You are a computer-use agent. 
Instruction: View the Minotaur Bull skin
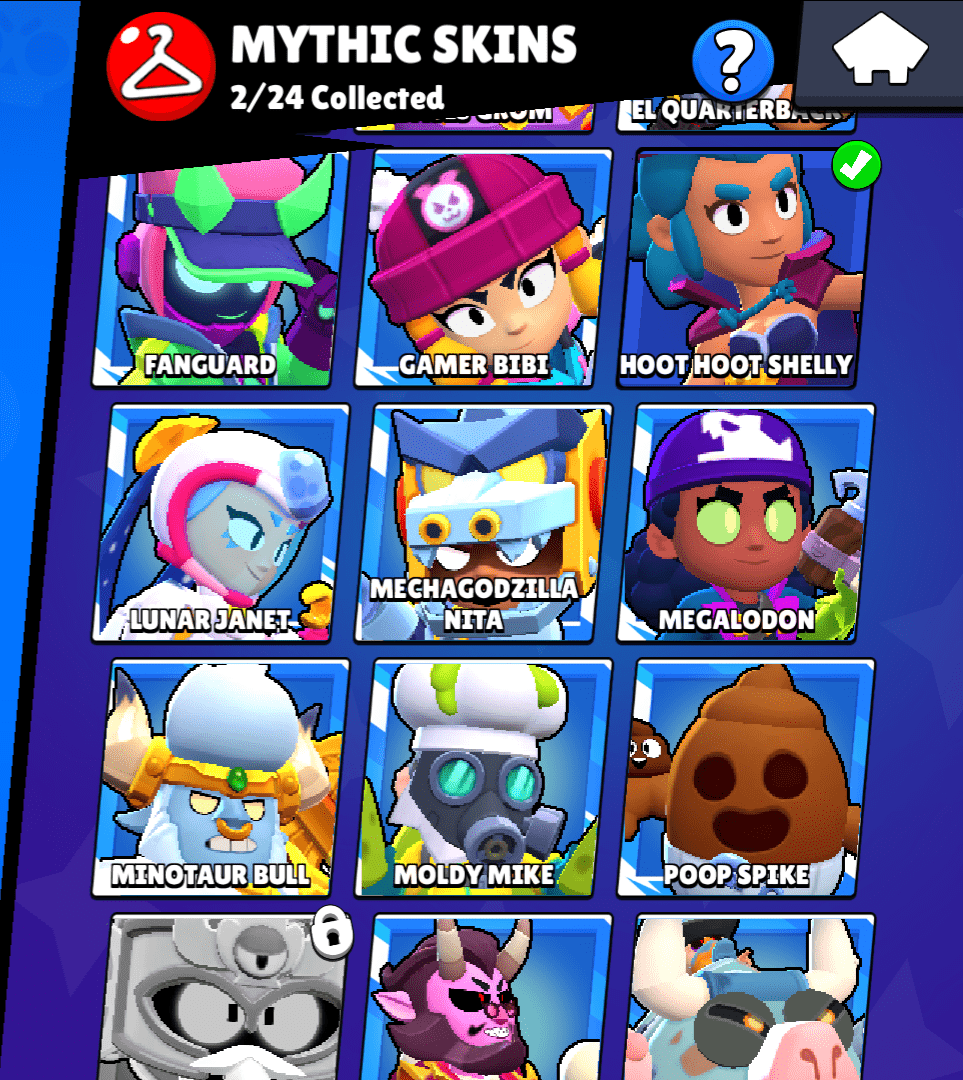[x=221, y=778]
